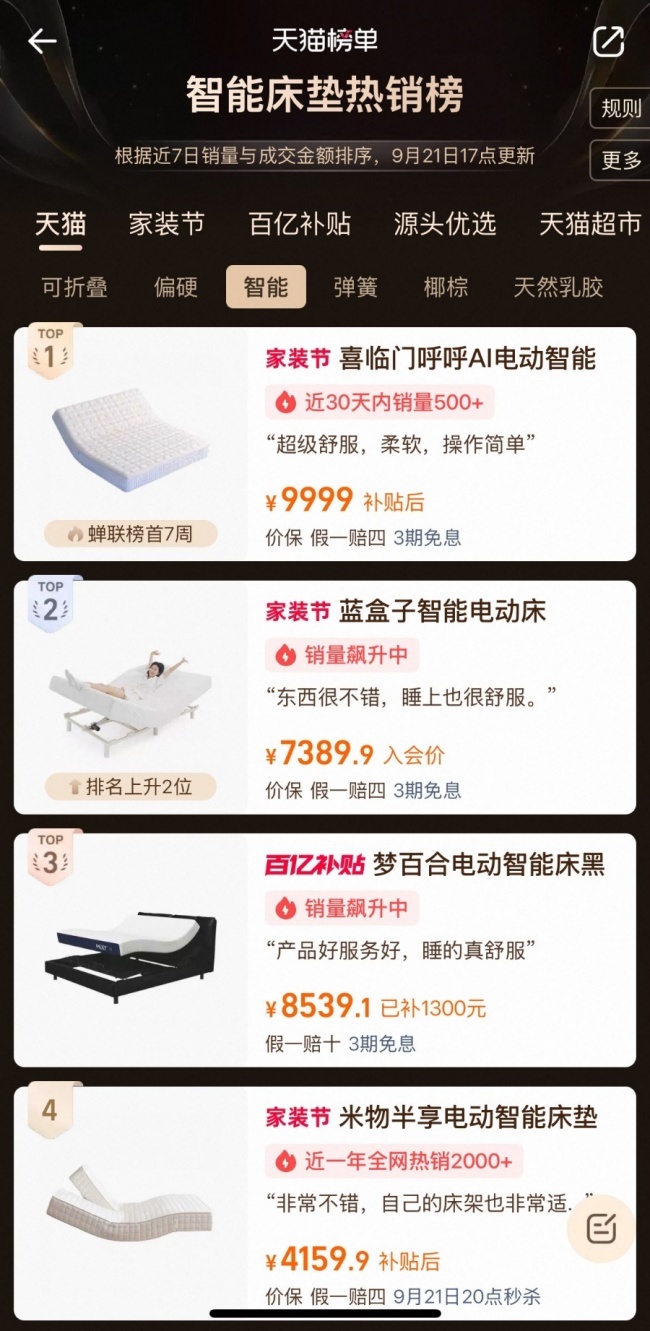The image size is (650, 1331).
Task: Switch to the 百亿补贴 tab
Action: coord(300,224)
